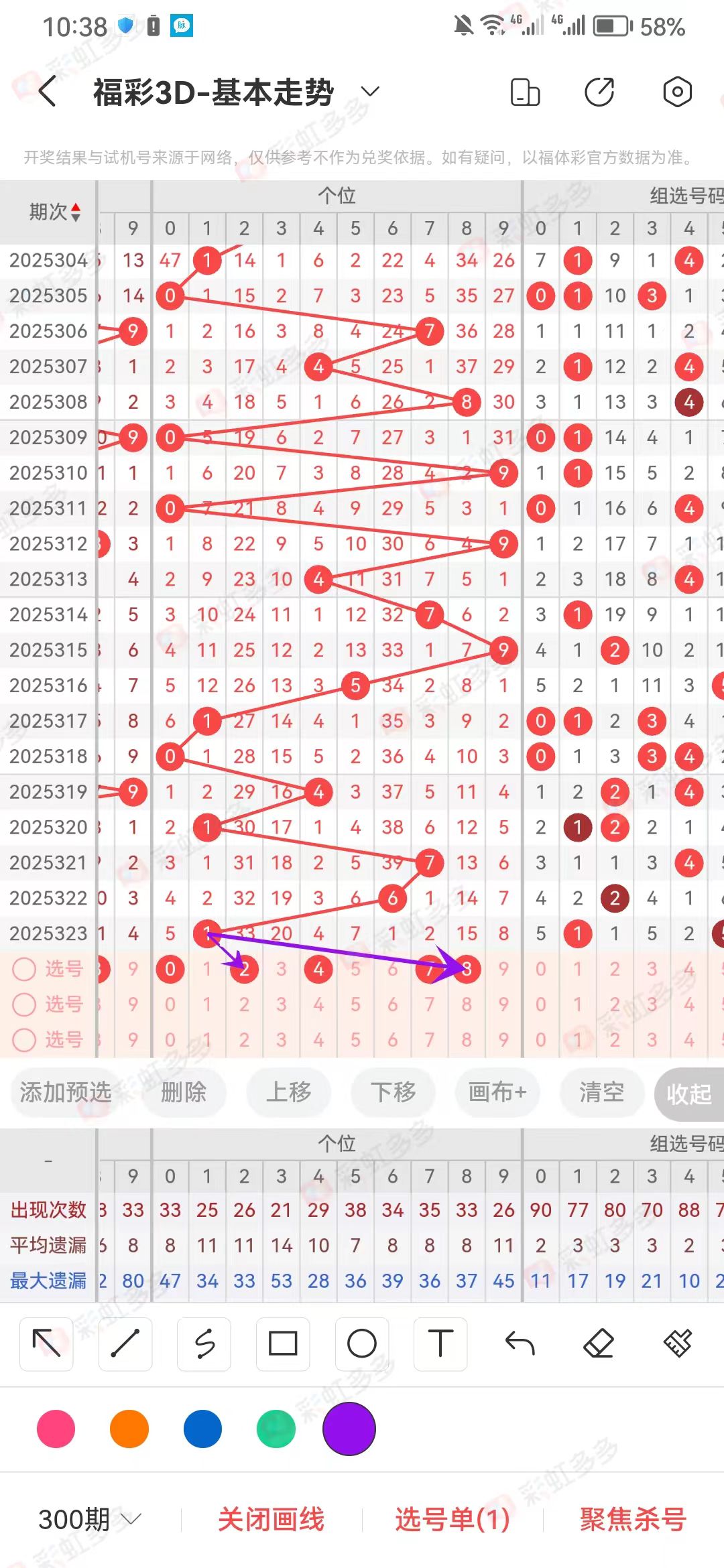Tap 添加预选 to add a pre-selection row

point(65,1092)
